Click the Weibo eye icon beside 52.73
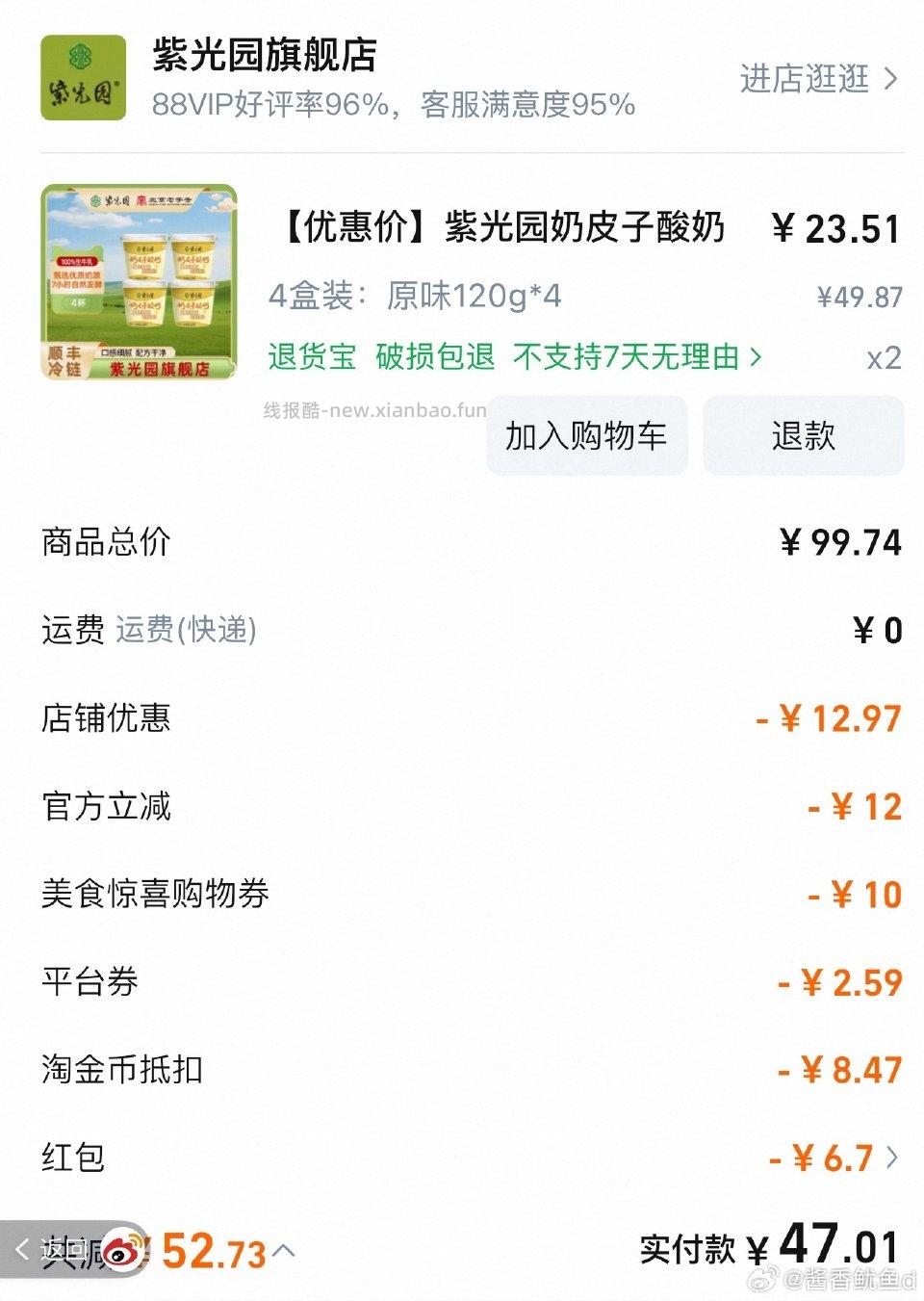This screenshot has height=1301, width=924. coord(121,1251)
